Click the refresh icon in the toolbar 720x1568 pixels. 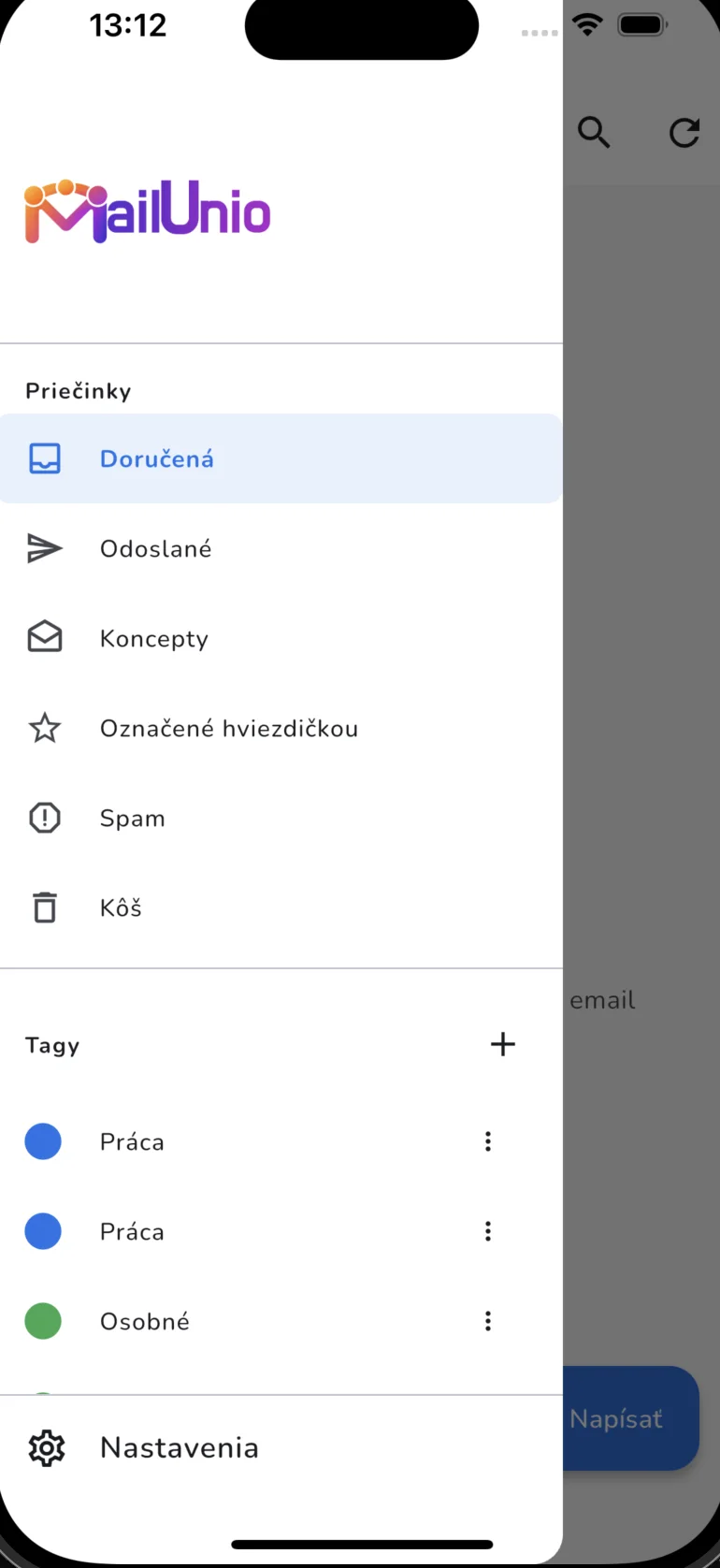point(684,133)
